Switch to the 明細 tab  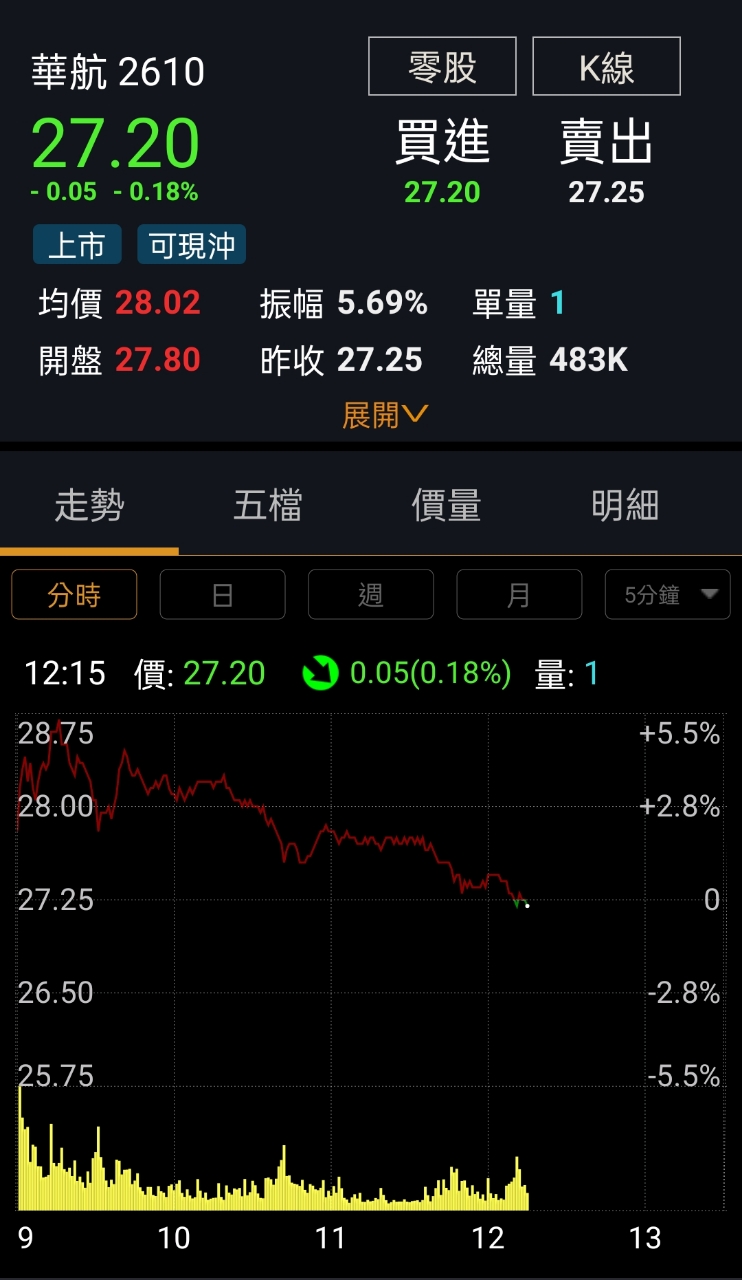(x=625, y=505)
